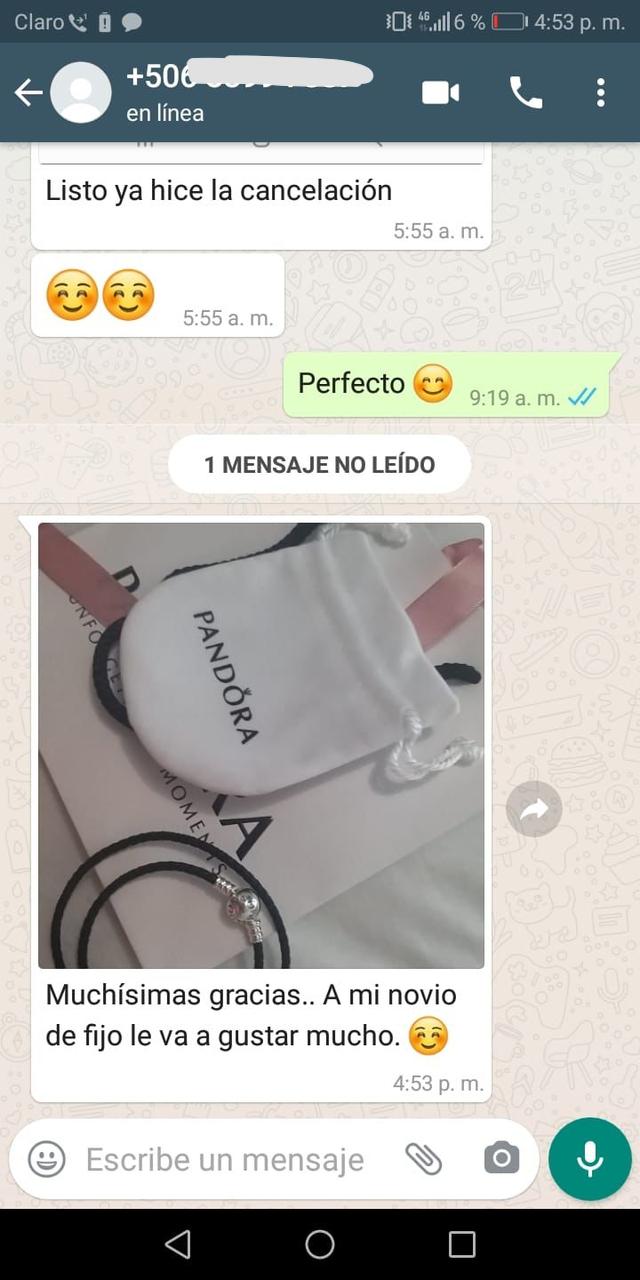Screen dimensions: 640x1280
Task: Tap the system home button
Action: (x=320, y=1244)
